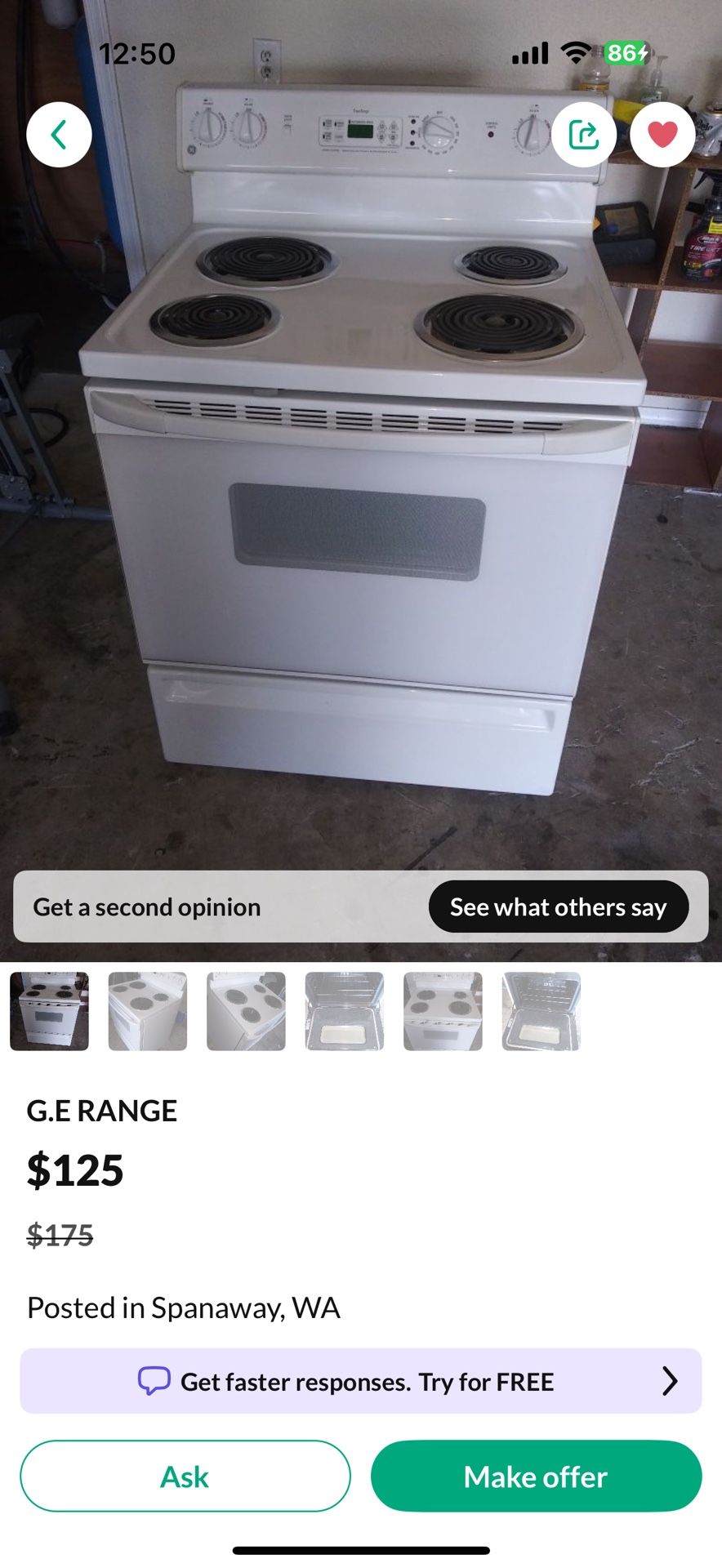View the sixth photo thumbnail

click(541, 1011)
